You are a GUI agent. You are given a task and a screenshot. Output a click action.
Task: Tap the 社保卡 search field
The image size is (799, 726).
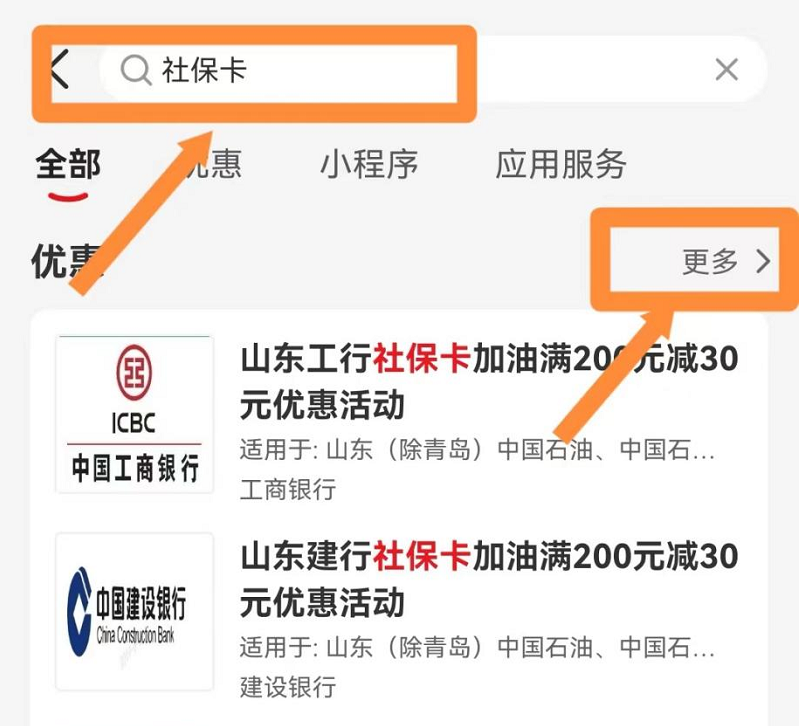coord(300,70)
